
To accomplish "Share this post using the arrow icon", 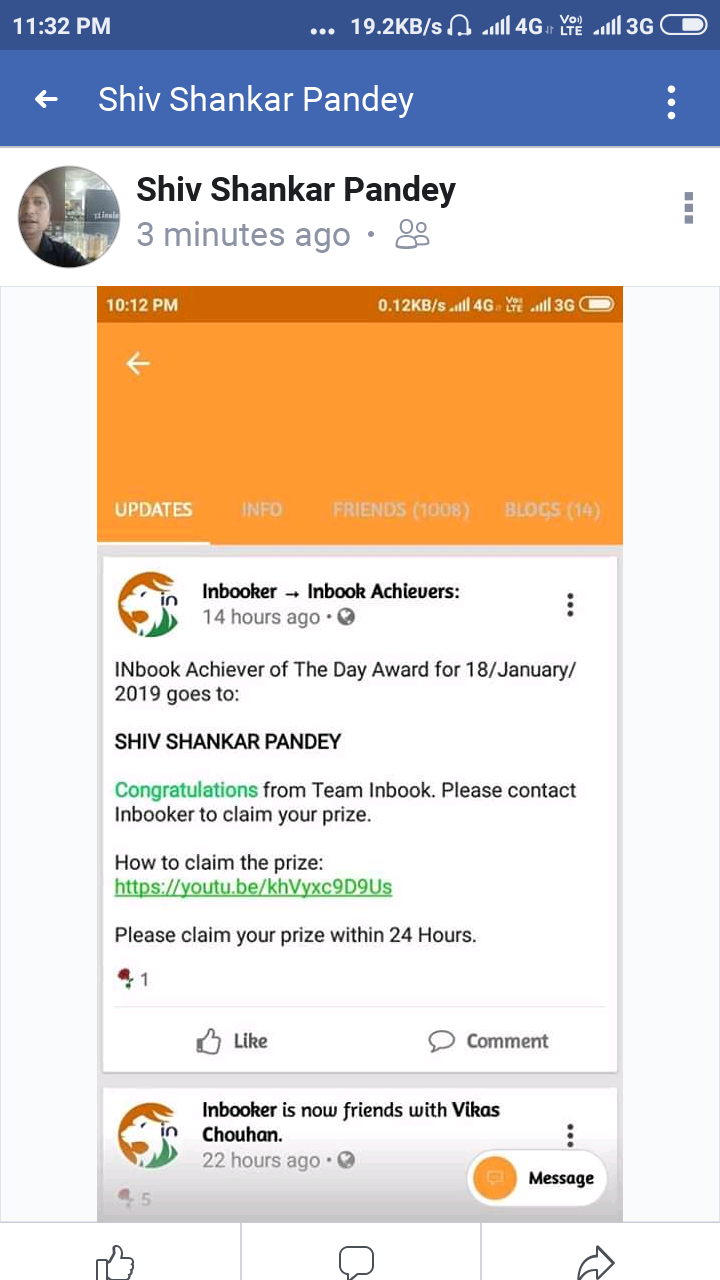I will click(596, 1262).
